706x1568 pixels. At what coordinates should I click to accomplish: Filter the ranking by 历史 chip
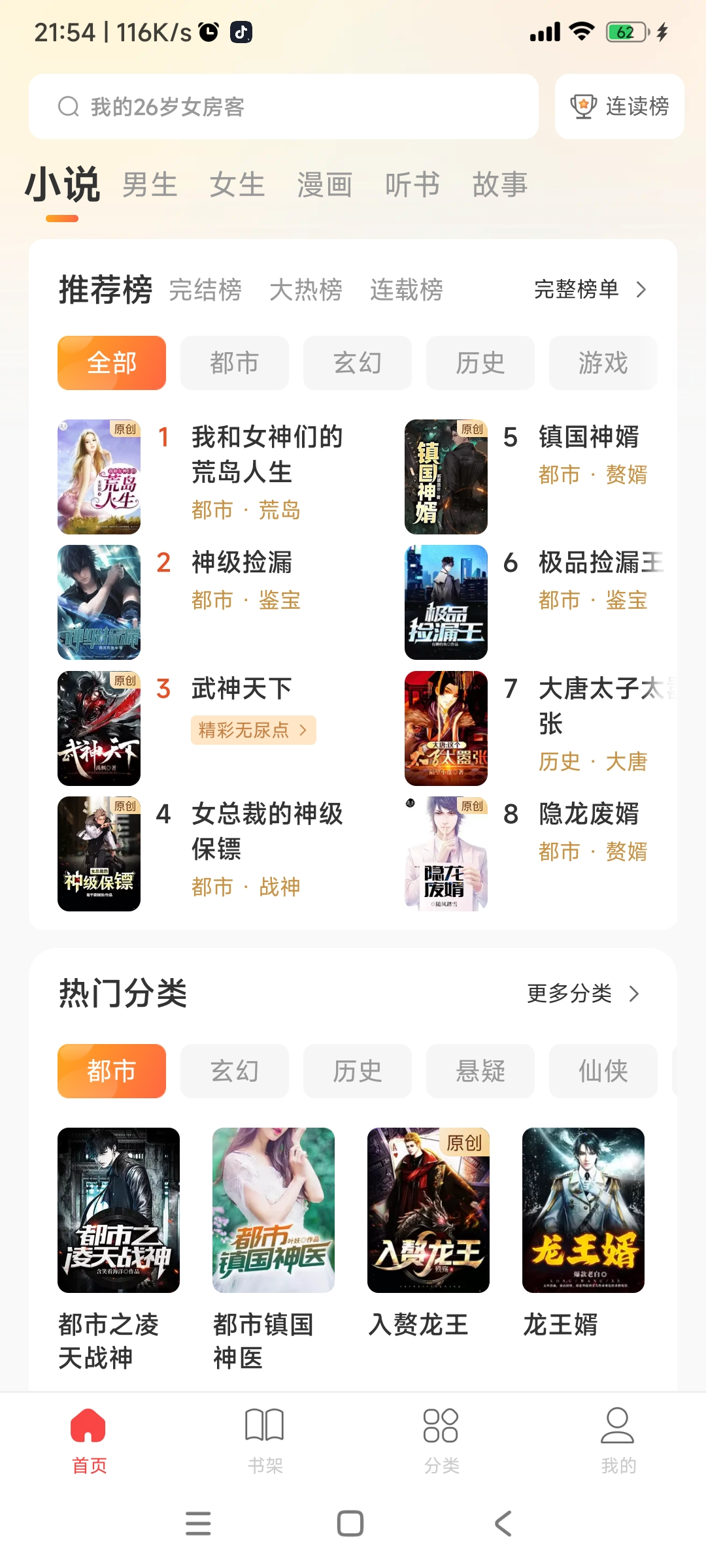(480, 363)
